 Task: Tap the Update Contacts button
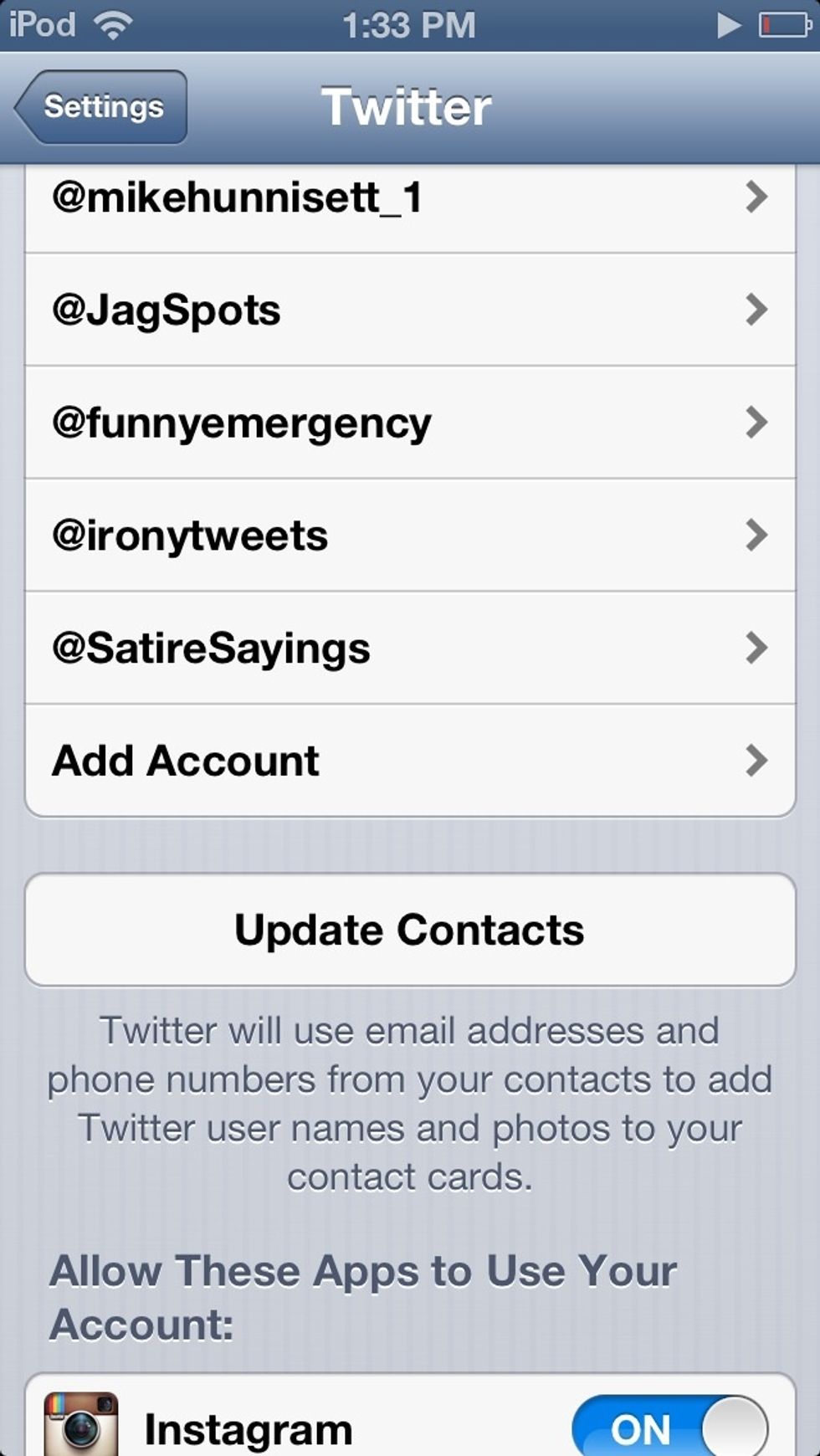(409, 931)
